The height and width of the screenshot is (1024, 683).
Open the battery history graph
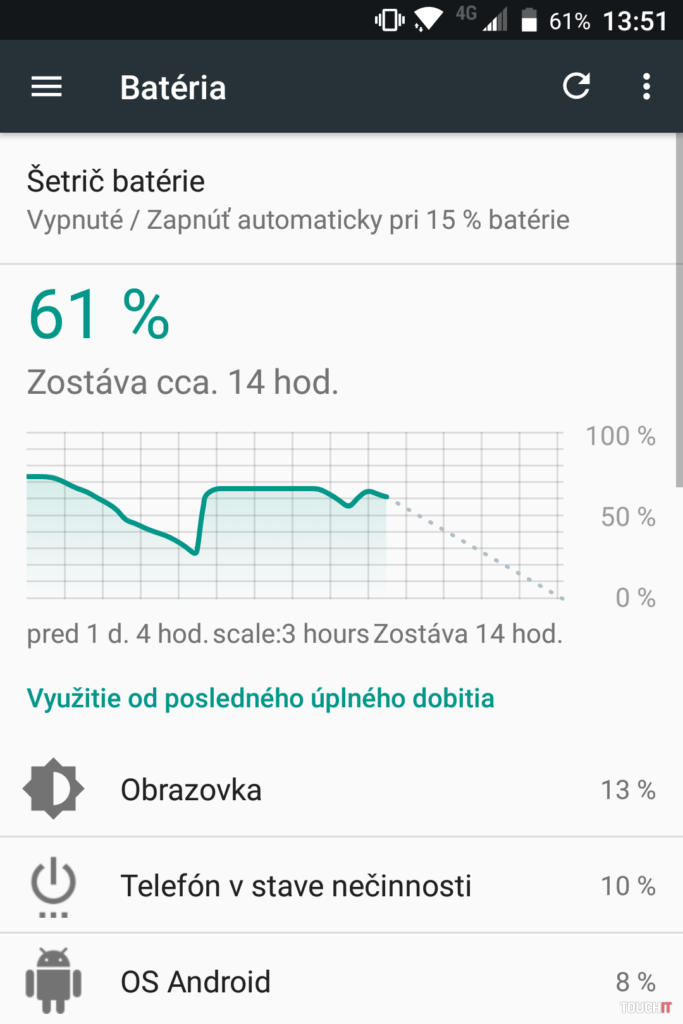coord(295,515)
